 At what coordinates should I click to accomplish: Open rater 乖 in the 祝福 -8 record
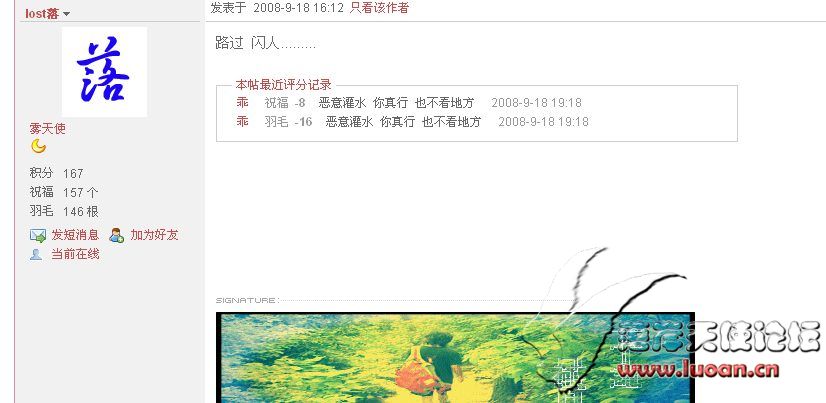click(x=242, y=103)
